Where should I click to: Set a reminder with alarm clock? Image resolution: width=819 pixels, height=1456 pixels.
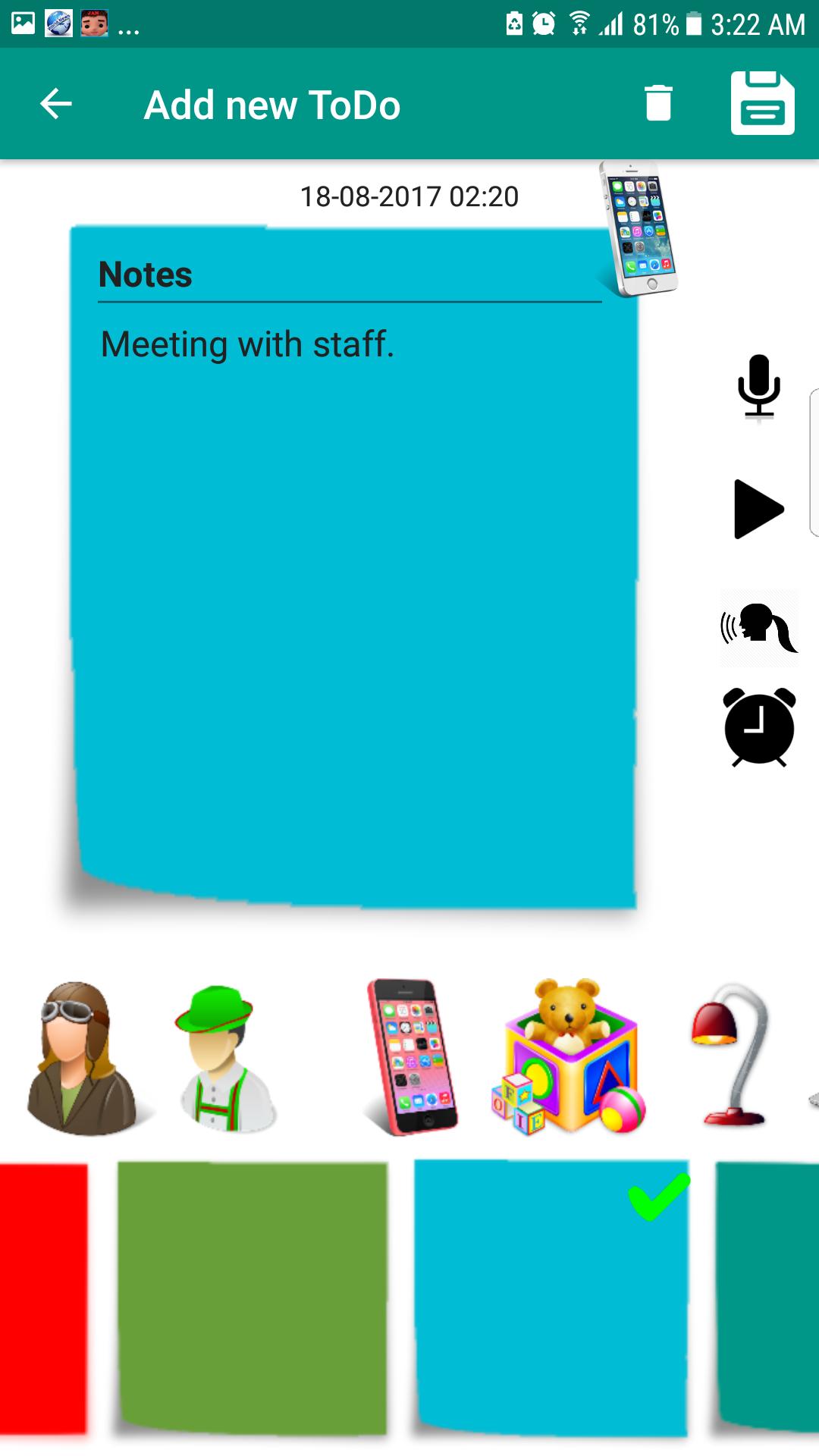point(758,727)
